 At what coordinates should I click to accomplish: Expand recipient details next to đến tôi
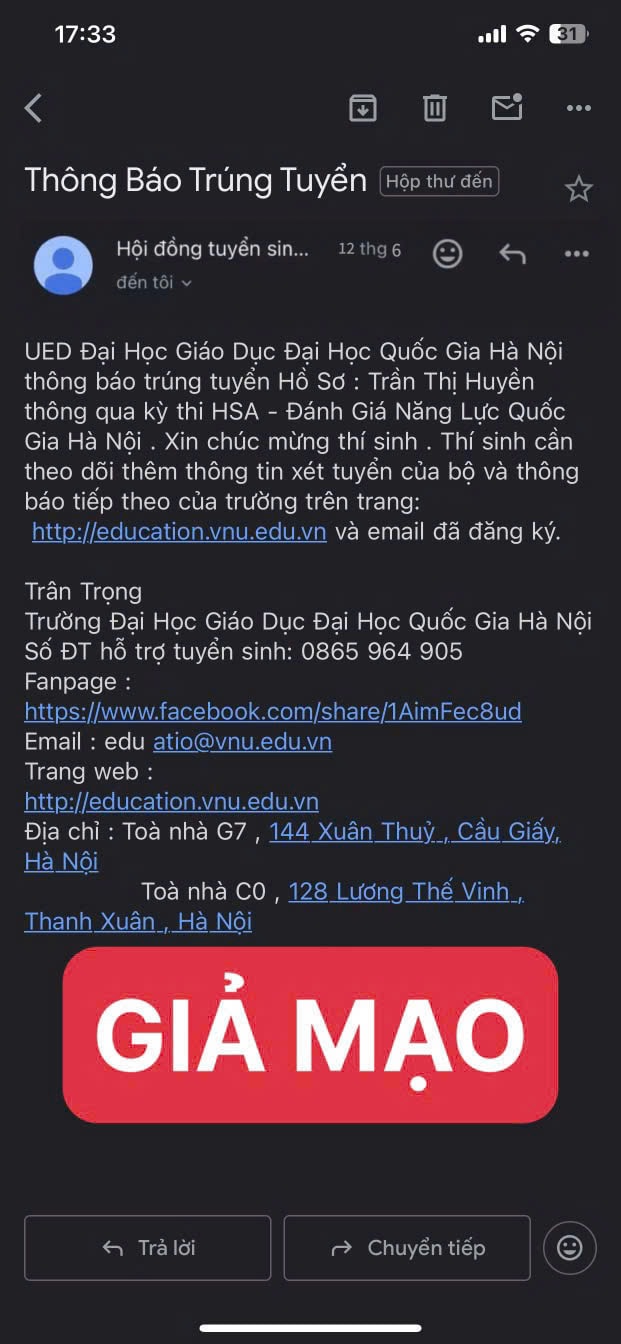pyautogui.click(x=186, y=283)
